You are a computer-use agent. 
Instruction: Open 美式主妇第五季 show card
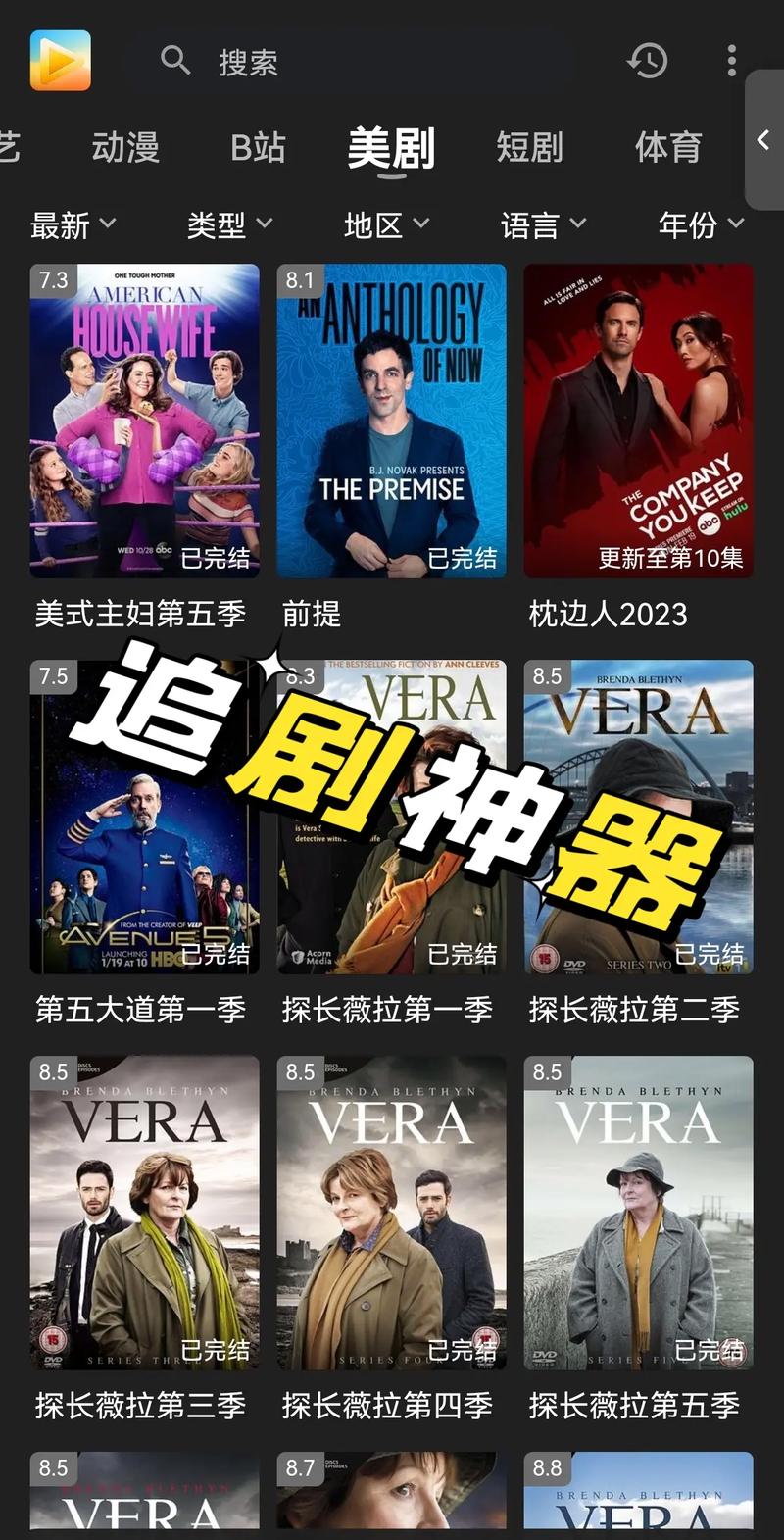pos(144,422)
